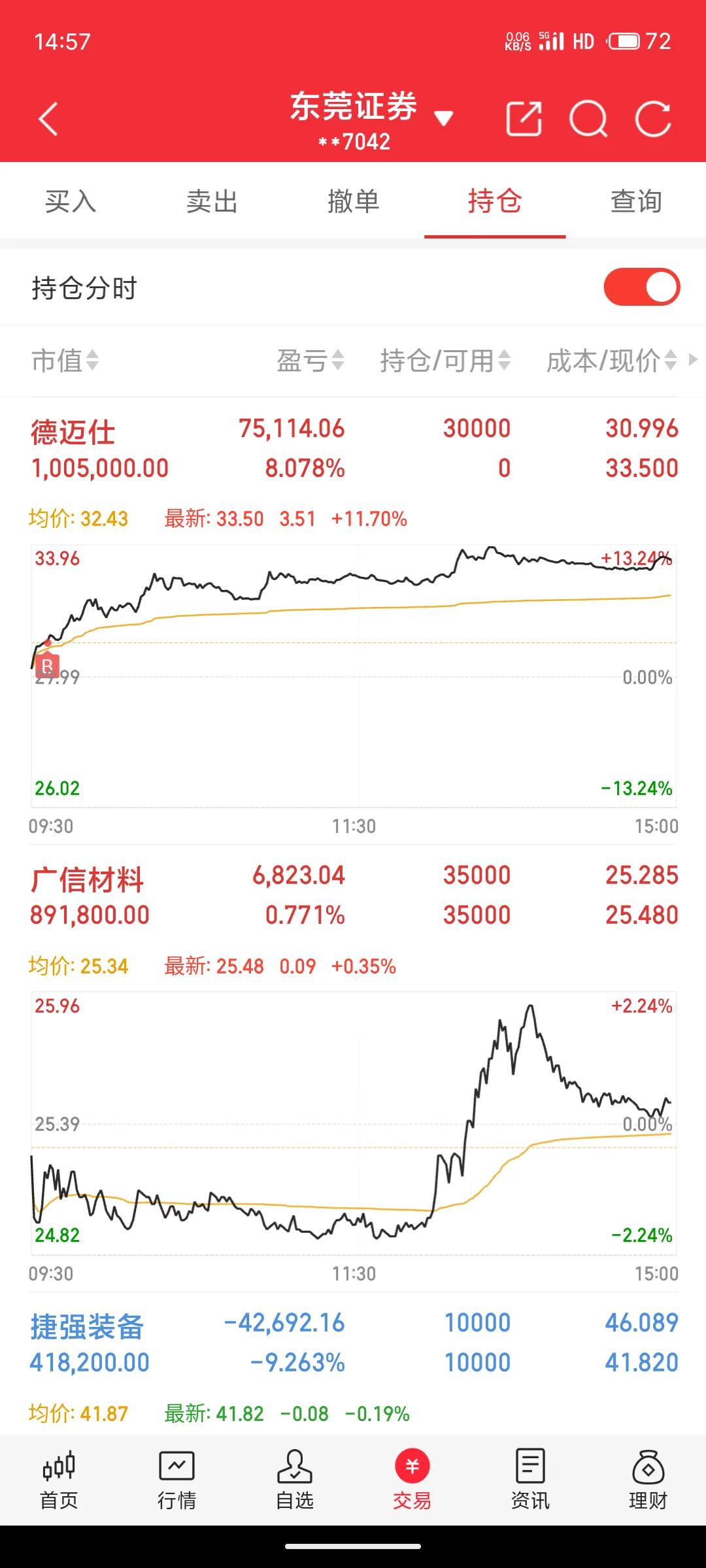
Task: Switch to the 卖出 tab
Action: coord(212,201)
